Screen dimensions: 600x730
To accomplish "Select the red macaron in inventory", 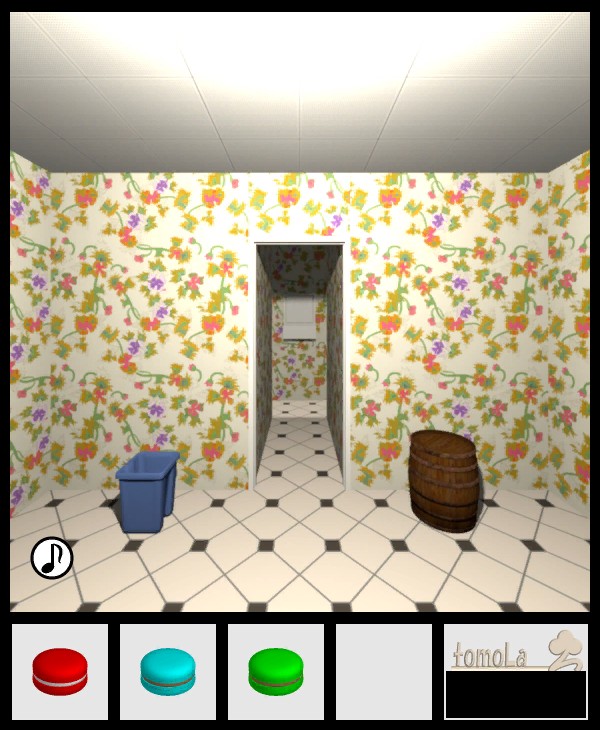I will [60, 671].
